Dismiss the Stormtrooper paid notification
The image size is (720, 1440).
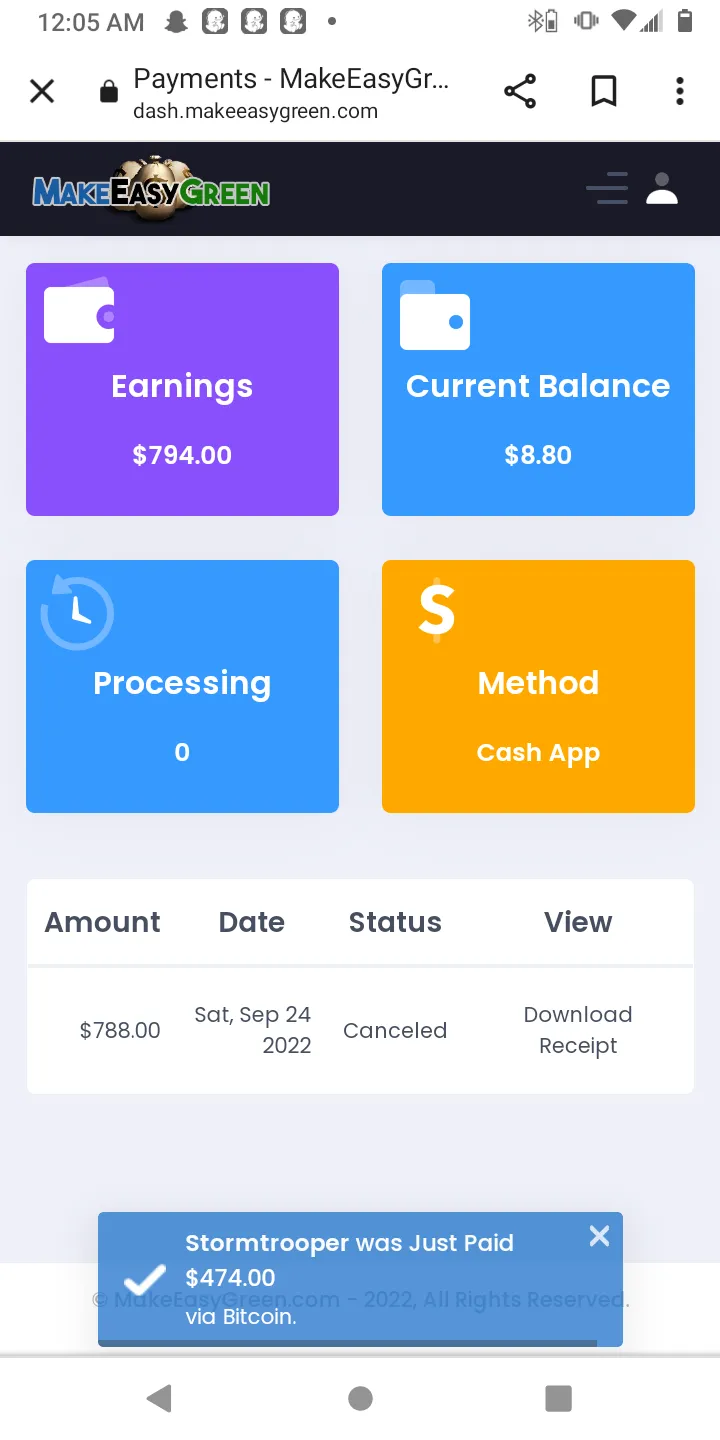(x=599, y=1236)
